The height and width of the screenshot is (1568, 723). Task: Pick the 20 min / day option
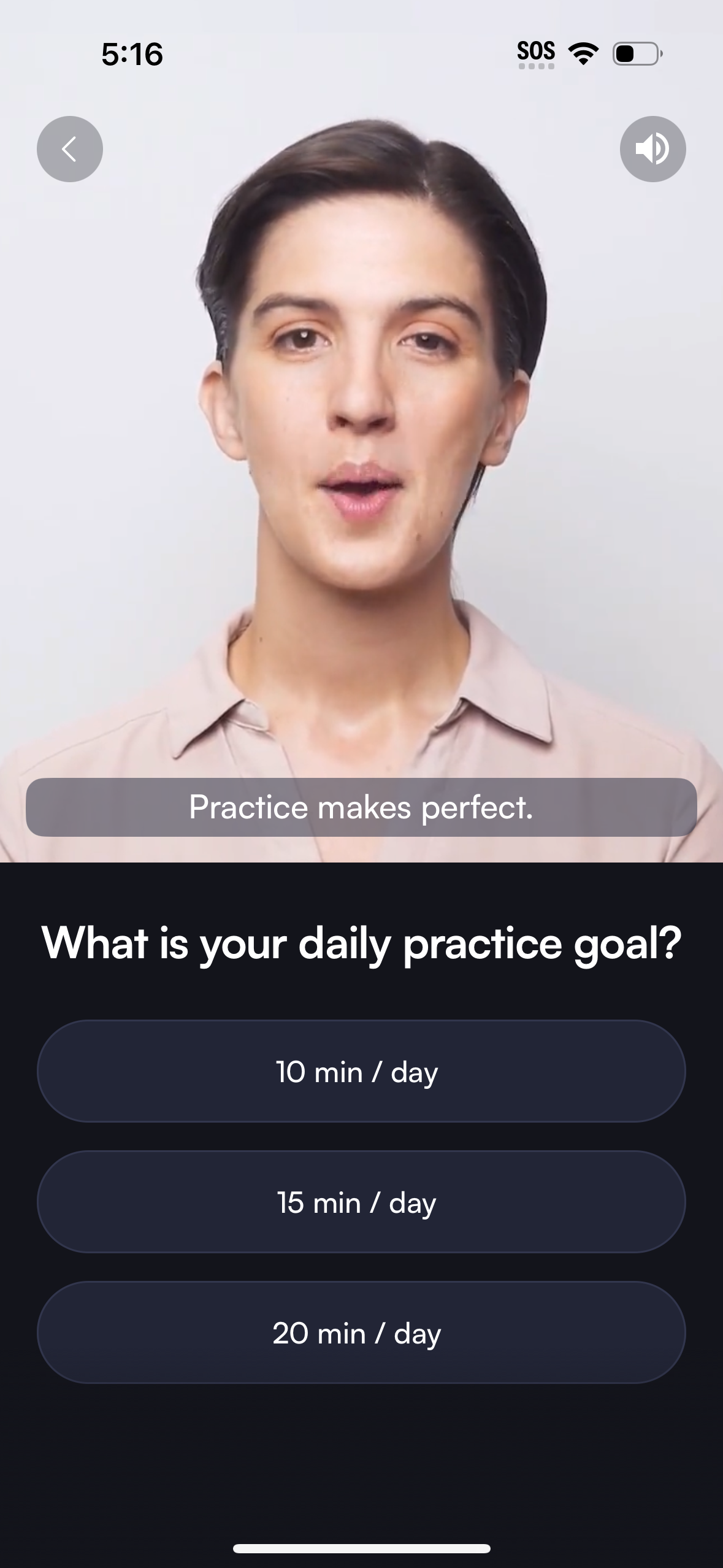361,1332
